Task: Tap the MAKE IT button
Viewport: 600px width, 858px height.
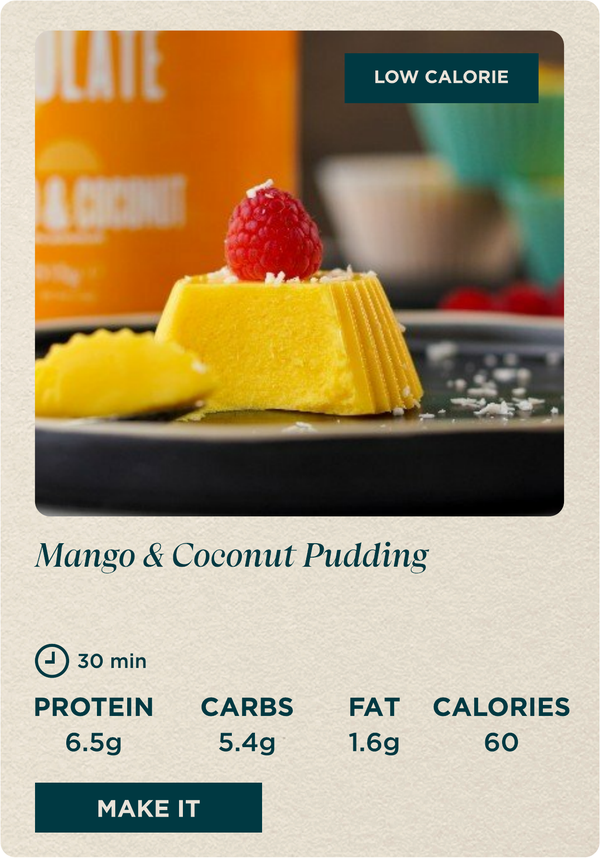Action: [148, 808]
